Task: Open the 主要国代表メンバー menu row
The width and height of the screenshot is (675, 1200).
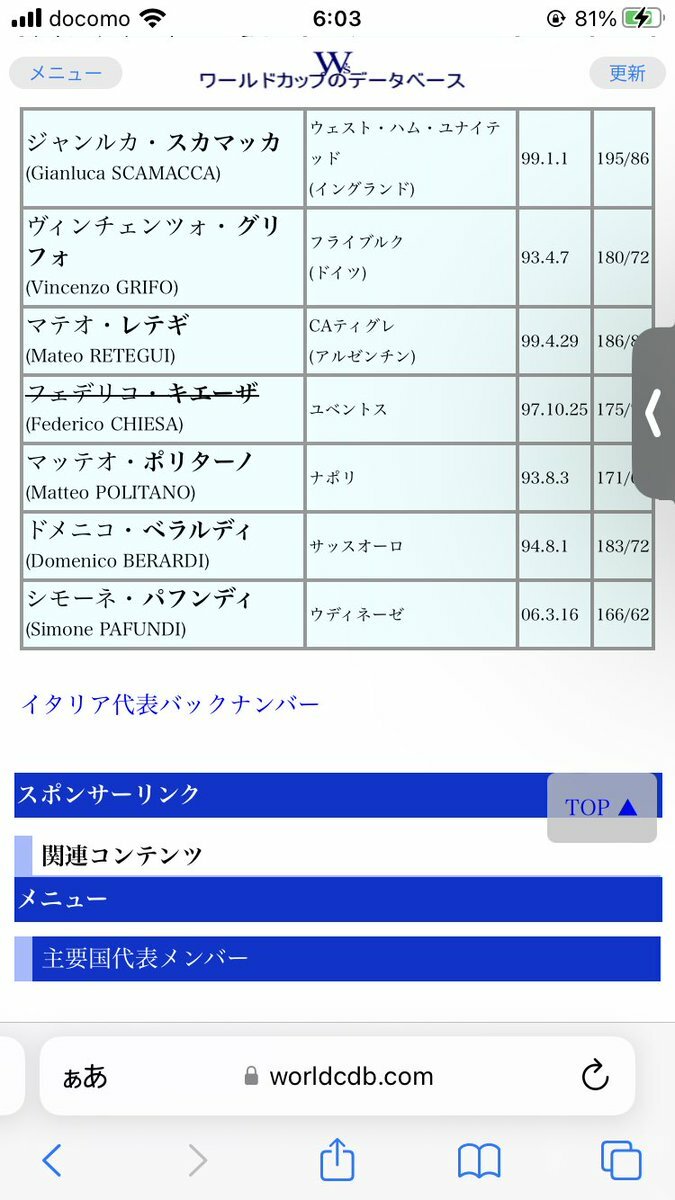Action: point(337,958)
